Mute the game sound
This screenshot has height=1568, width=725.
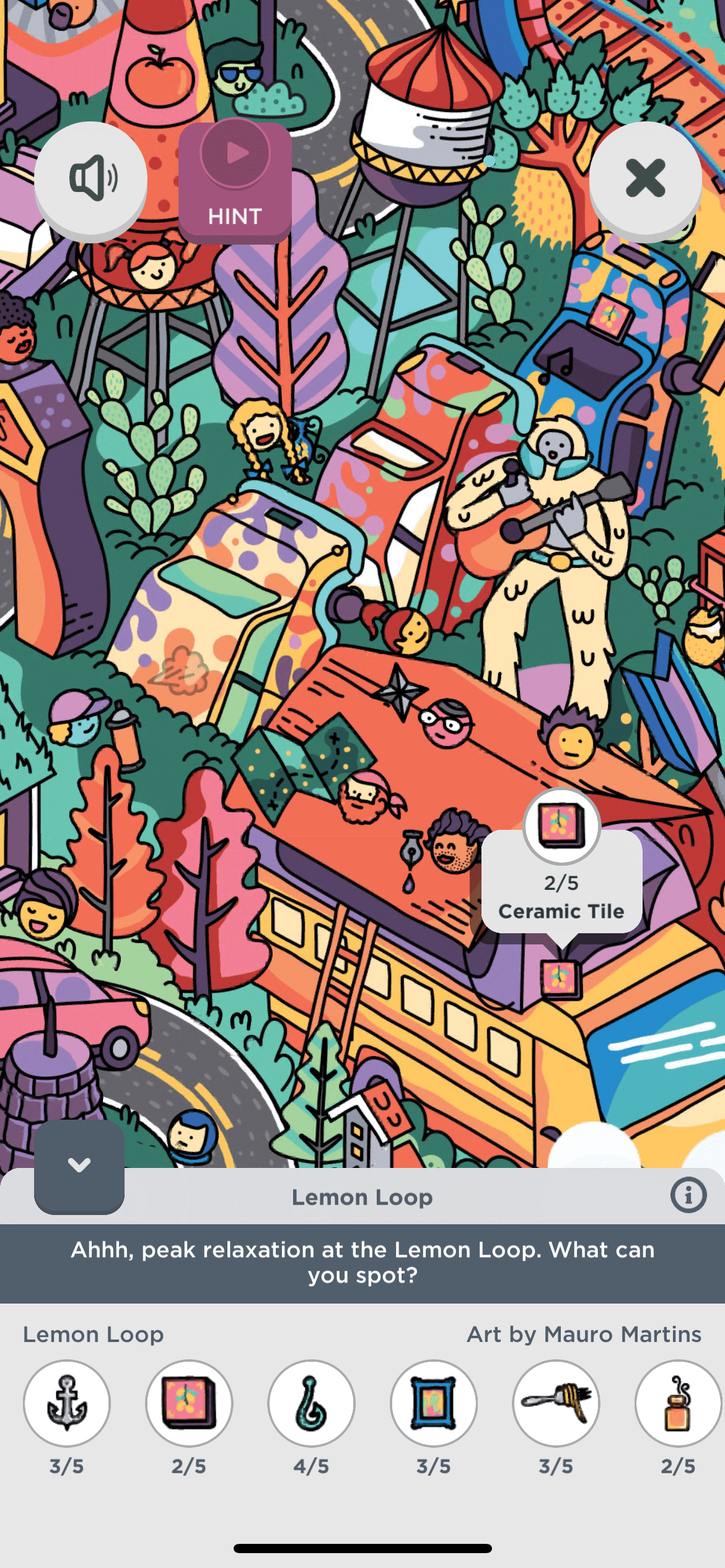click(x=90, y=179)
